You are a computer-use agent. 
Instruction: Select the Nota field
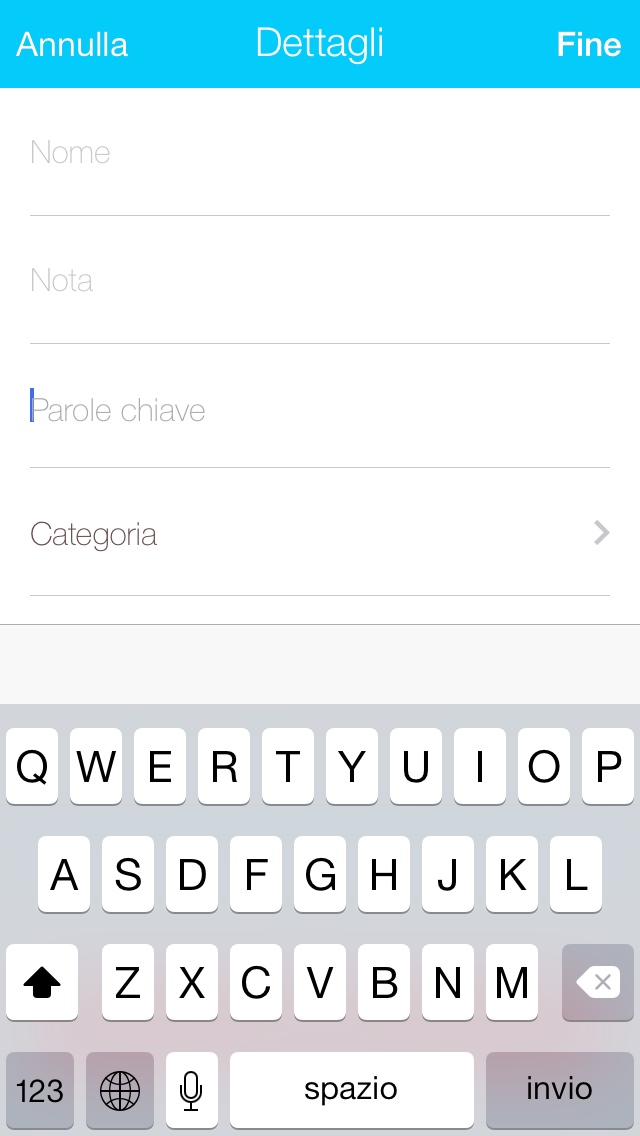[x=320, y=281]
